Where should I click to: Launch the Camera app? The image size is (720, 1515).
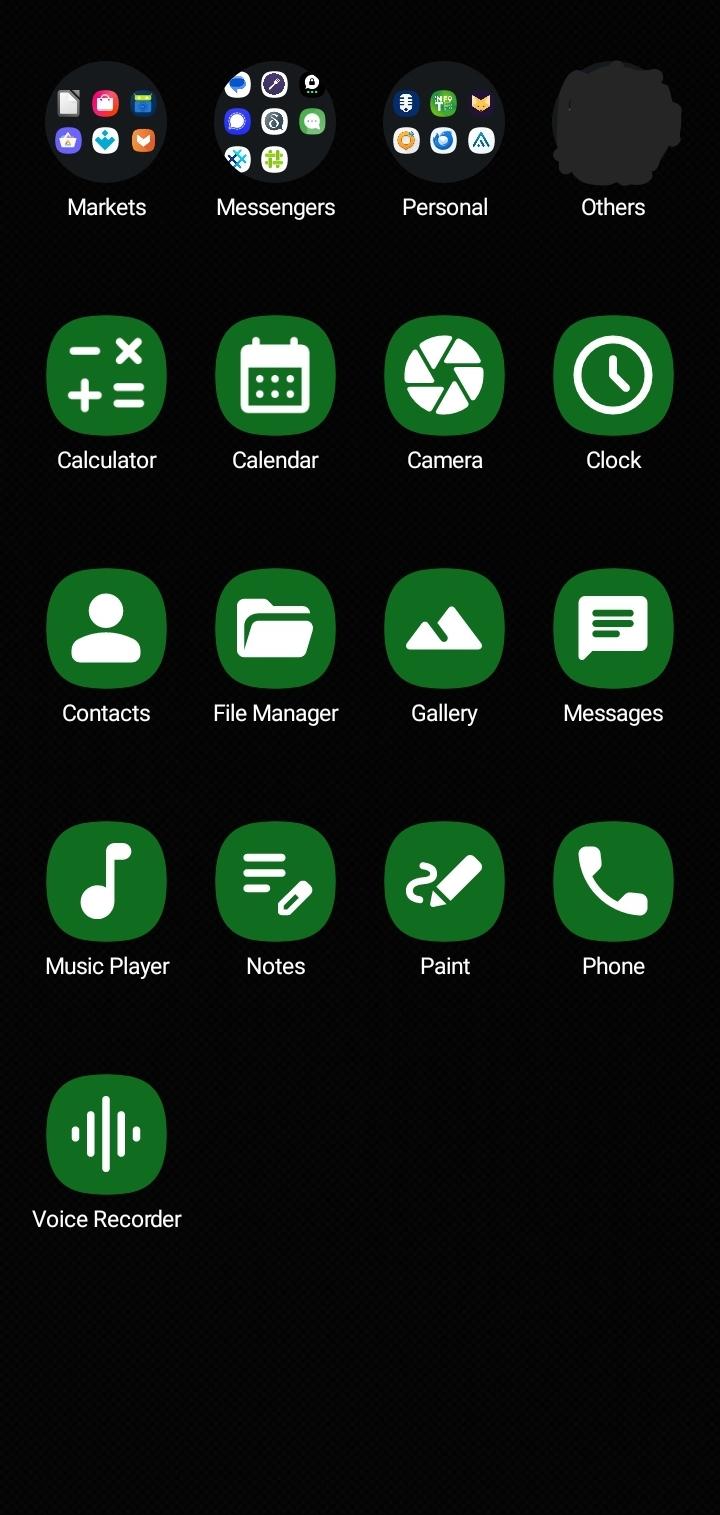[444, 376]
